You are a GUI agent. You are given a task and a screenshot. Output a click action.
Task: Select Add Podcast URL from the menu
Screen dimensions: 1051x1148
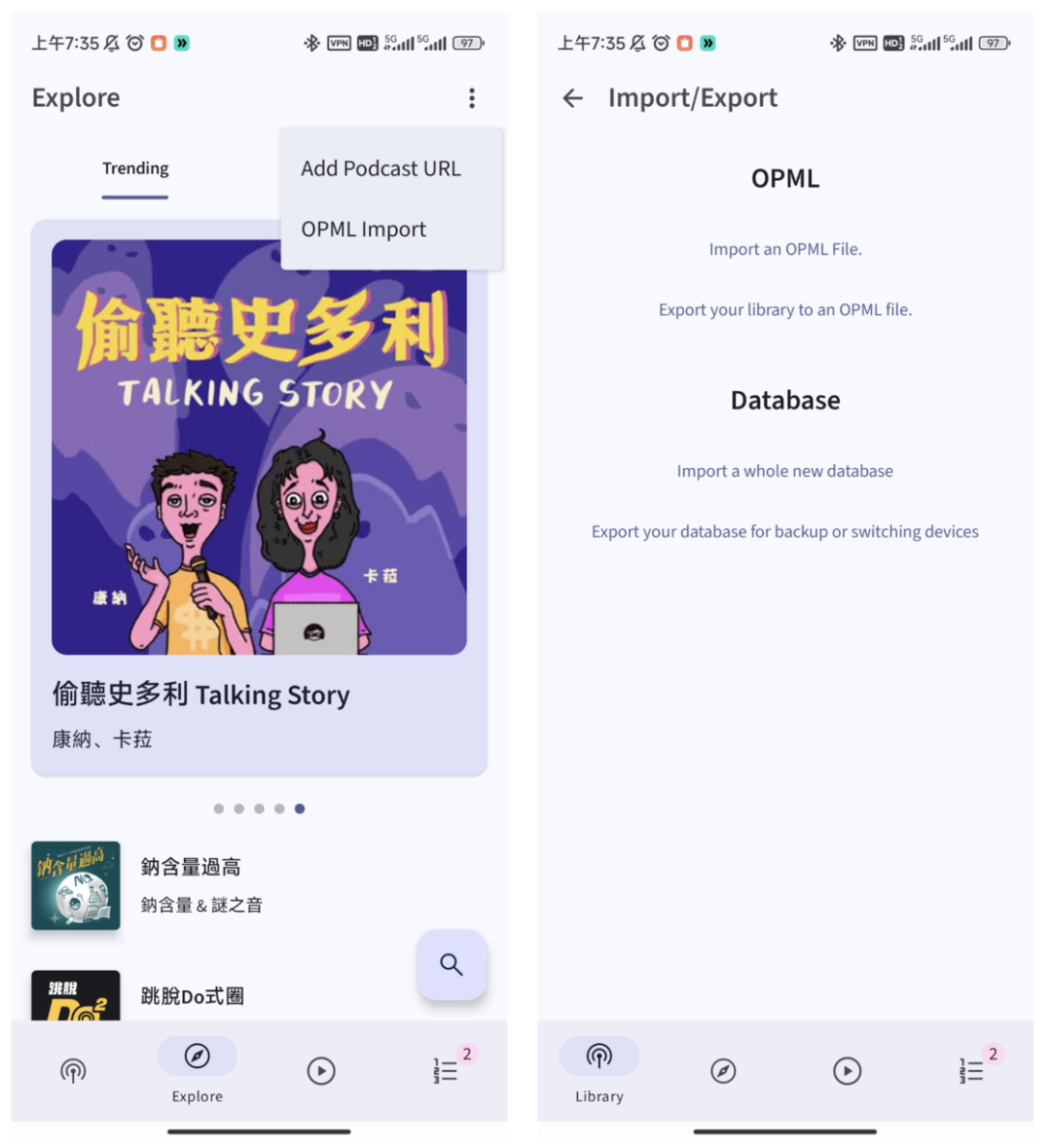(x=381, y=168)
